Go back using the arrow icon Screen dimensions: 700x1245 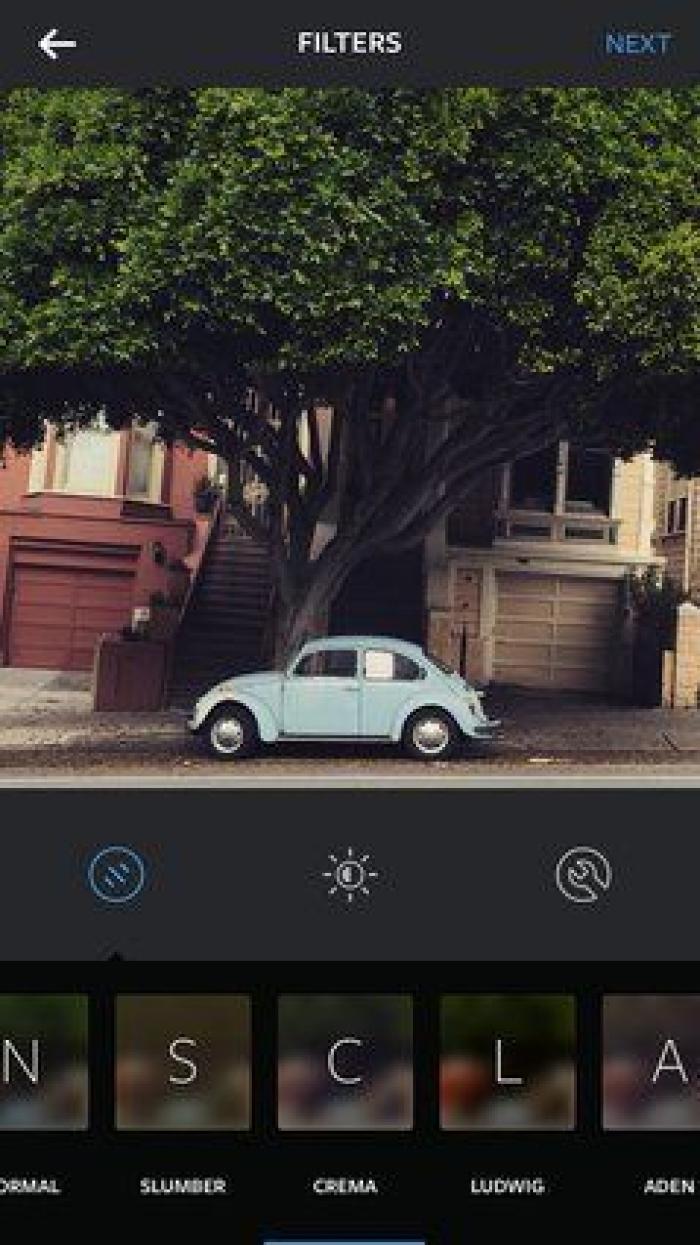57,44
